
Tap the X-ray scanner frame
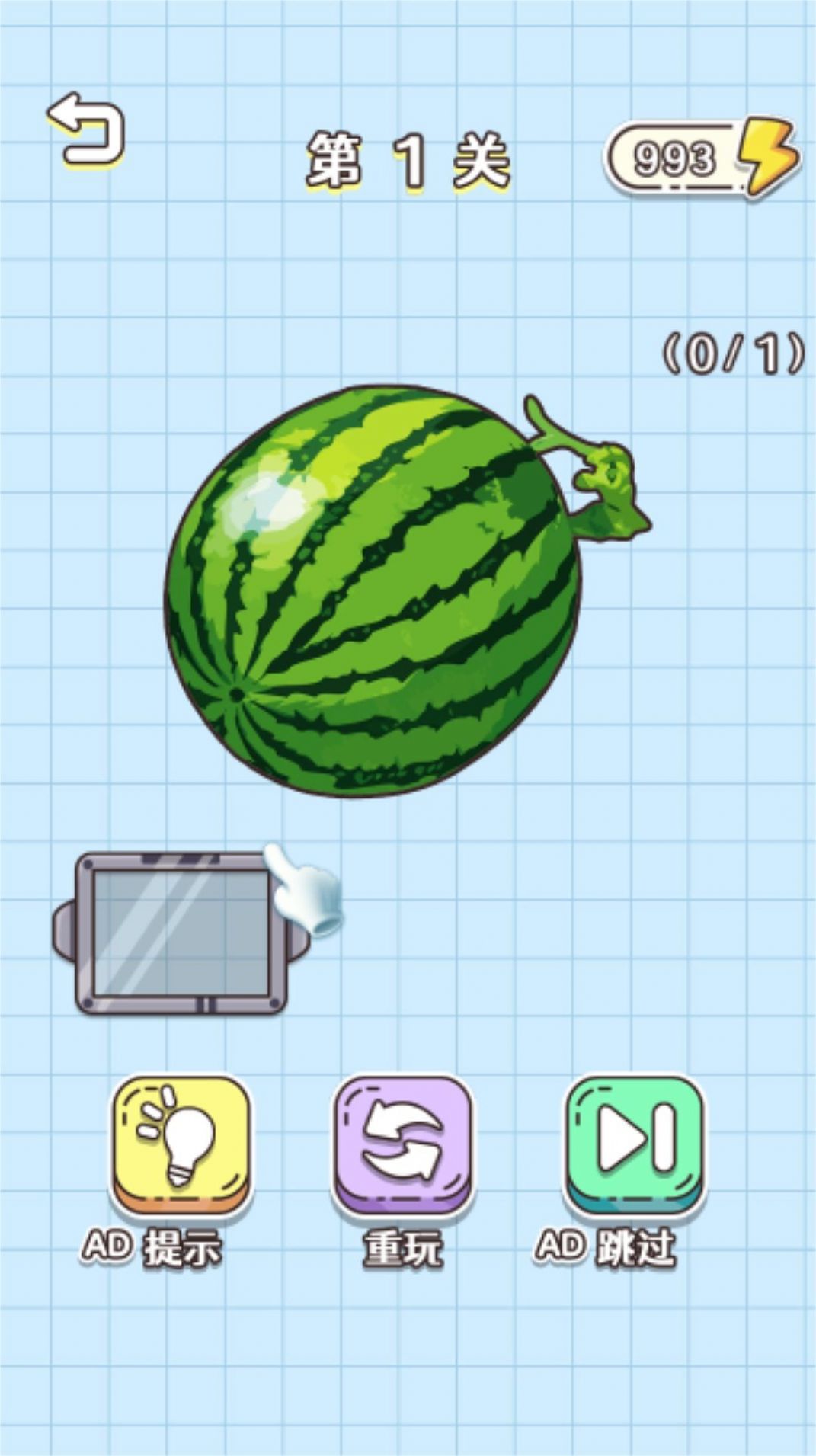pyautogui.click(x=181, y=933)
